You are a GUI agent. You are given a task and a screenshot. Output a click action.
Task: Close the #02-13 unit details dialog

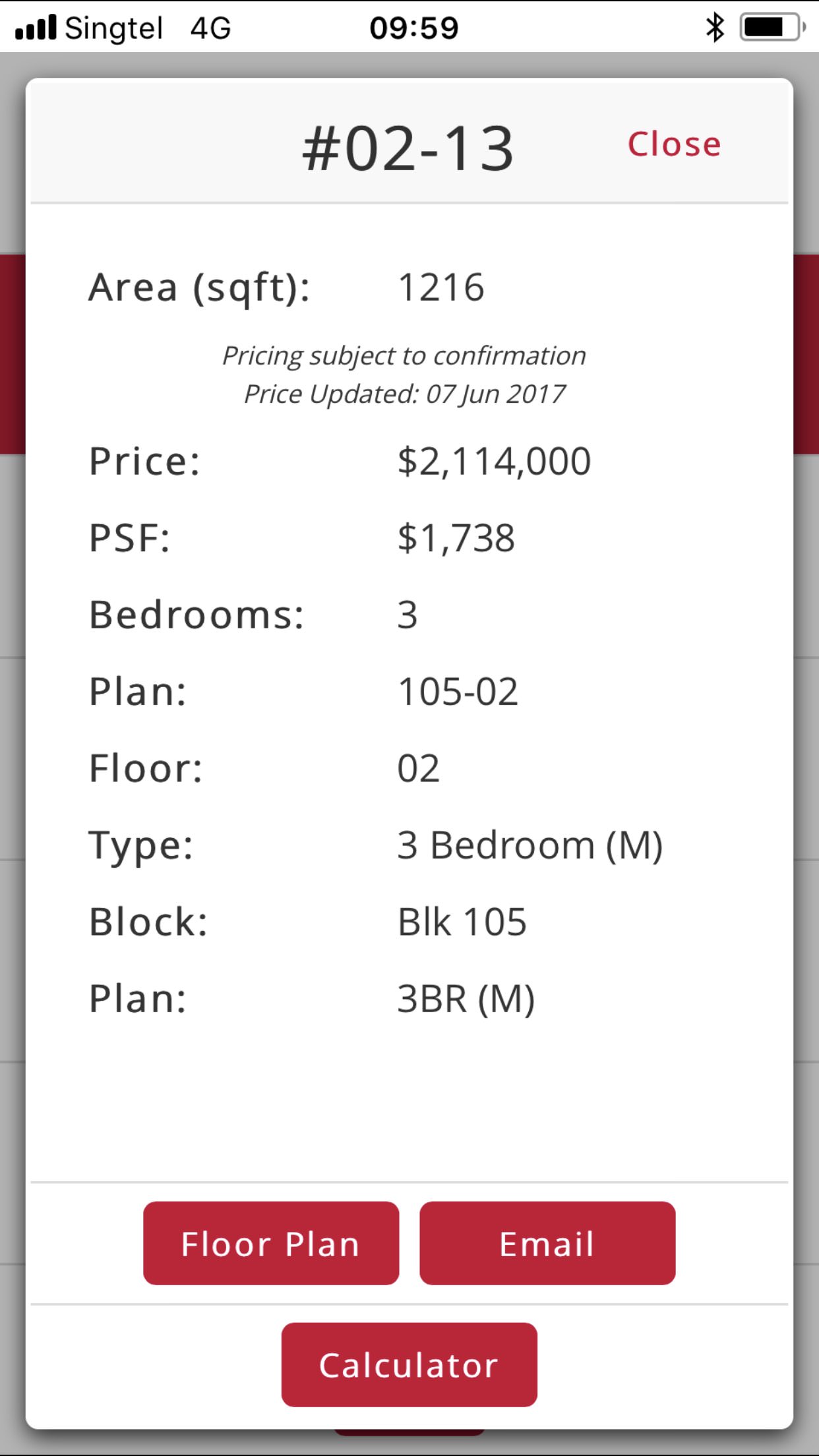[x=674, y=144]
